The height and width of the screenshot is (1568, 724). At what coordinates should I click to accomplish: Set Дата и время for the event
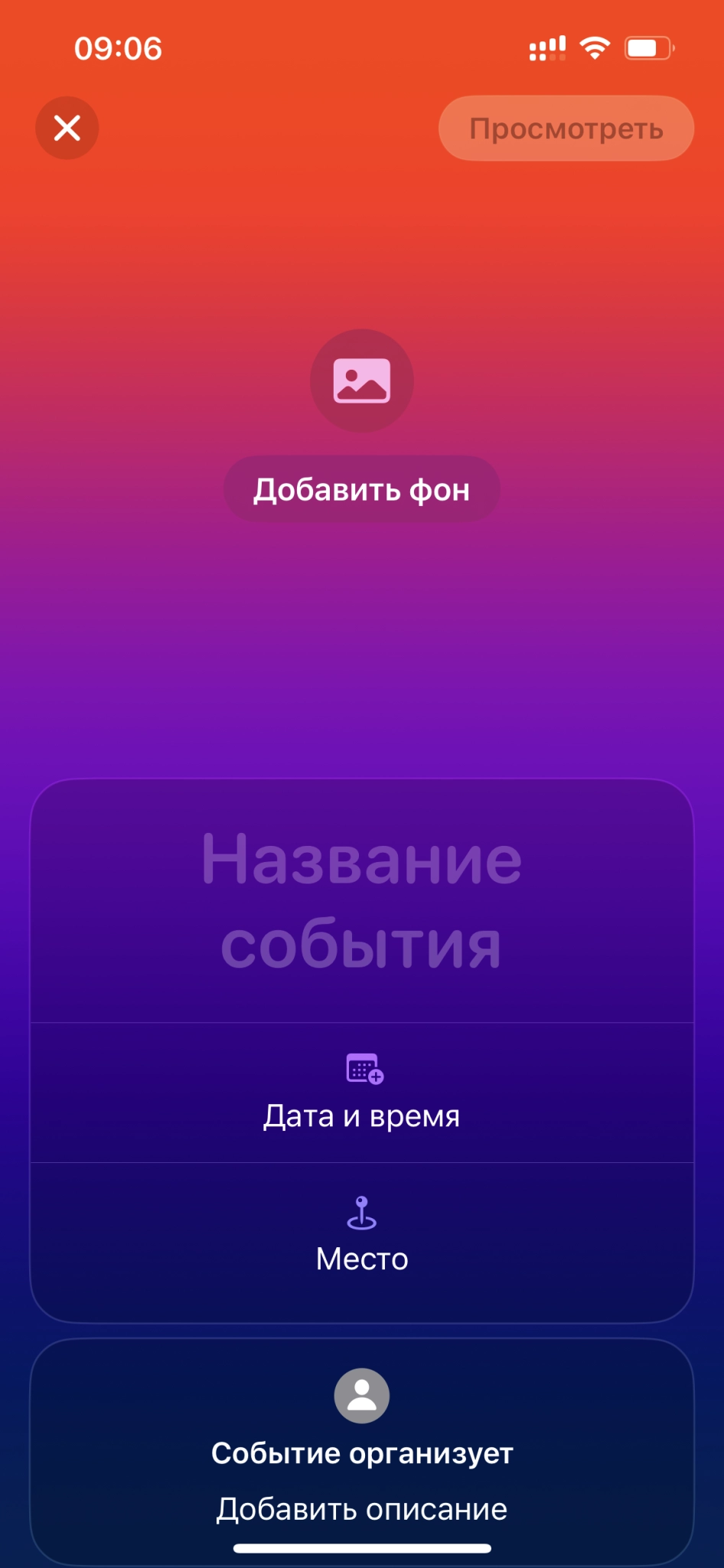click(x=362, y=1093)
